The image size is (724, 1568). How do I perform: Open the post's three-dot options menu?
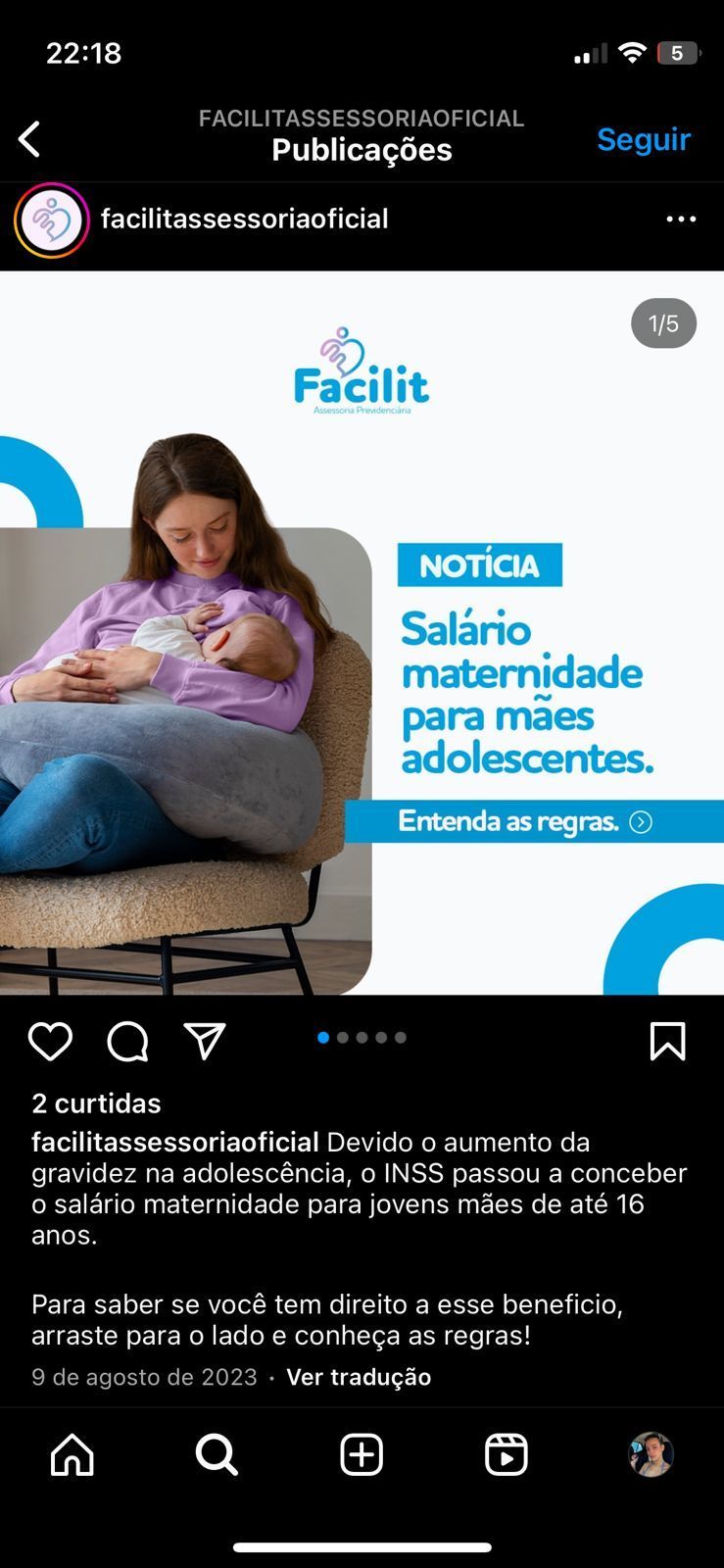coord(681,220)
